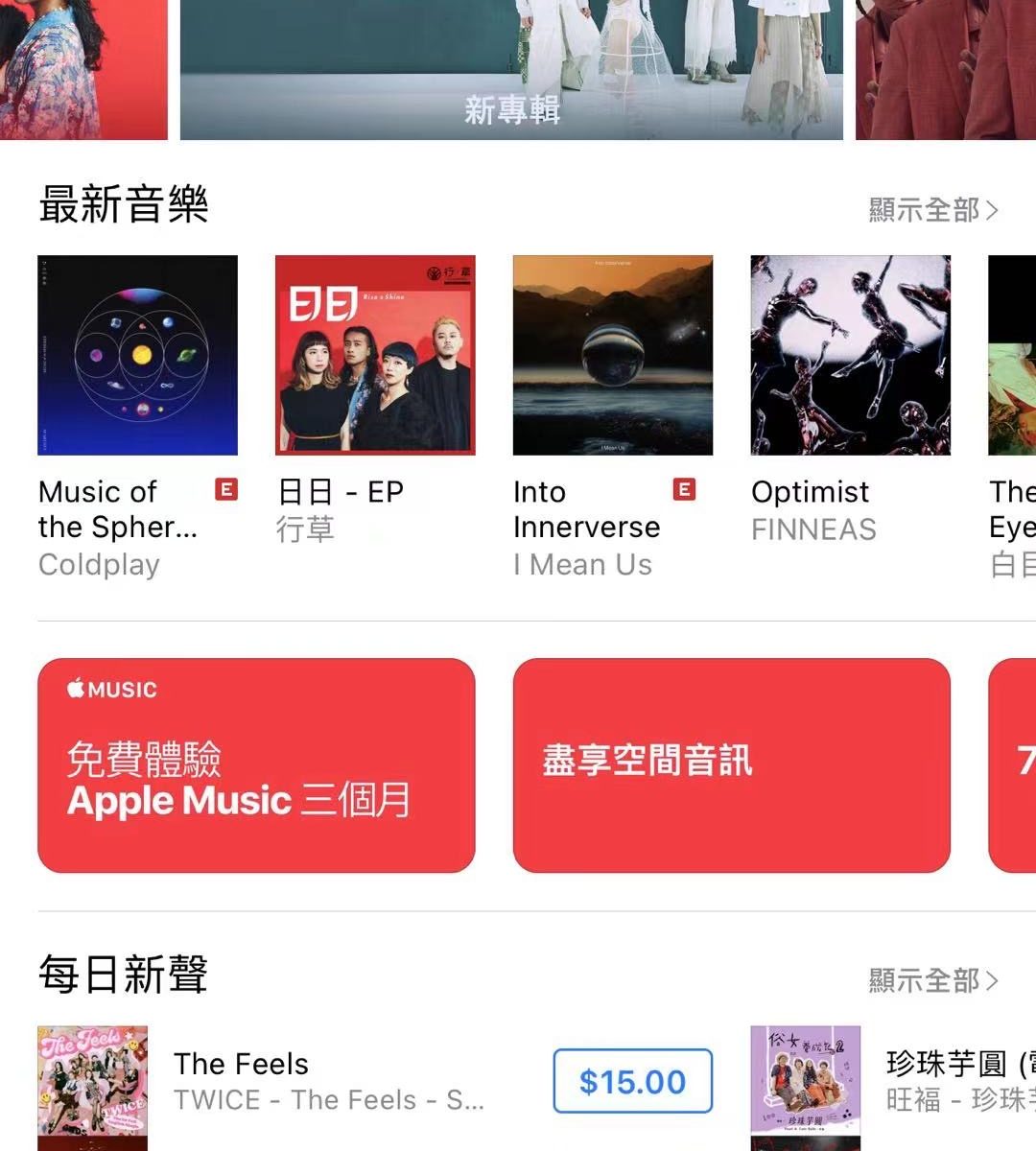Open the 盡享空間音訊 card
Image resolution: width=1036 pixels, height=1151 pixels.
click(731, 765)
